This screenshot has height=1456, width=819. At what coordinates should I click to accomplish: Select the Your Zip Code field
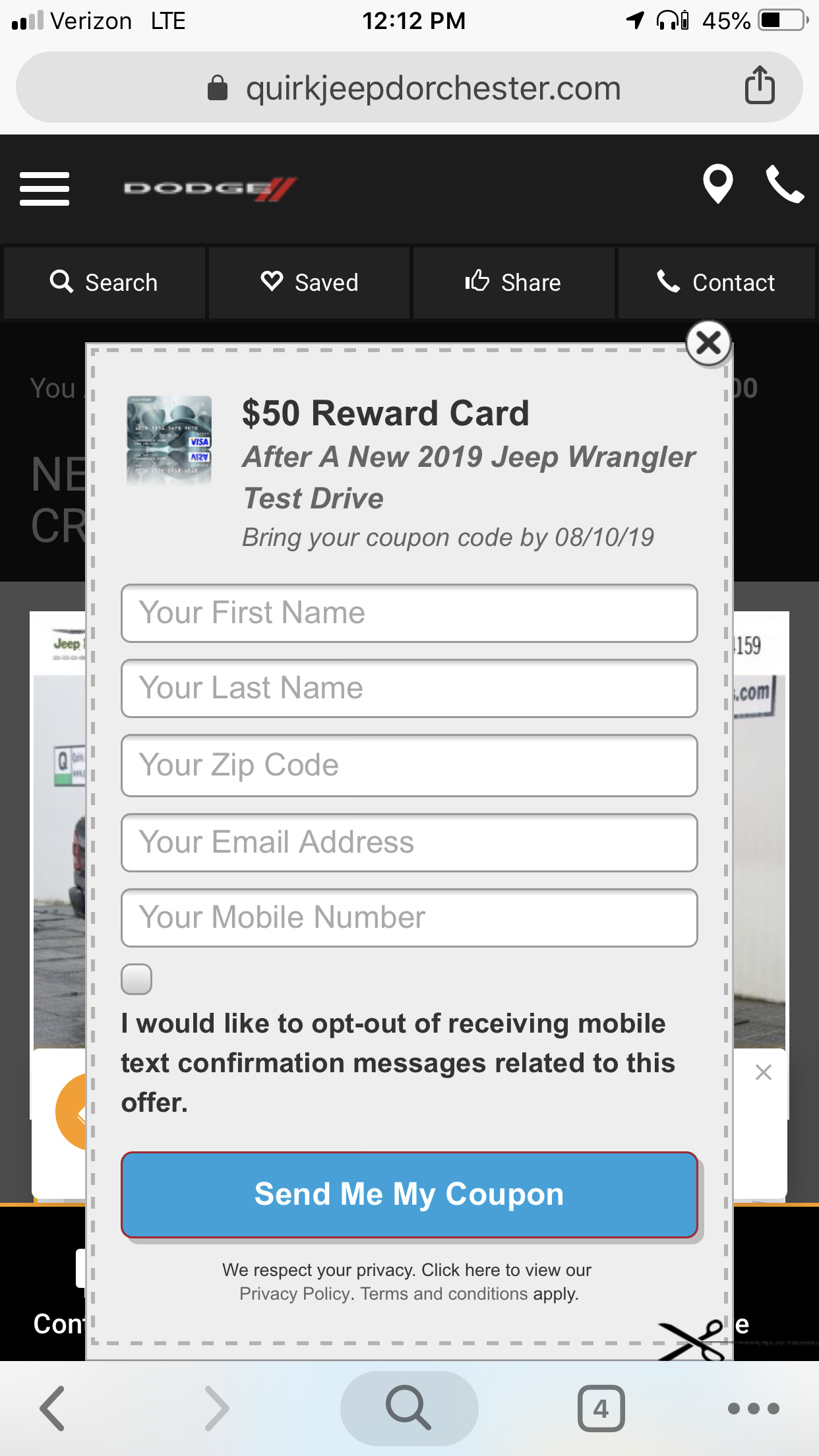pos(409,766)
